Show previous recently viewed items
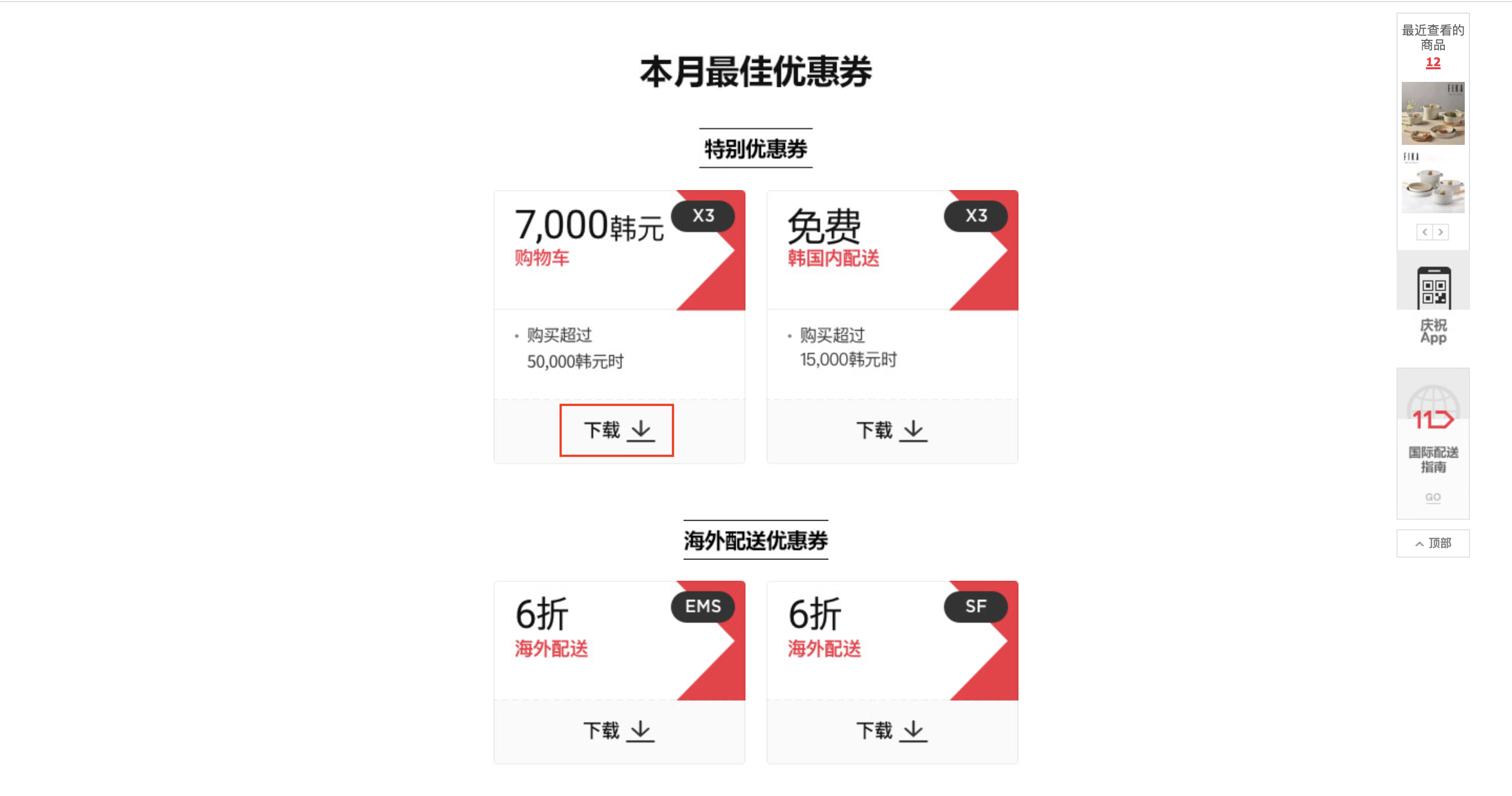 click(1424, 232)
